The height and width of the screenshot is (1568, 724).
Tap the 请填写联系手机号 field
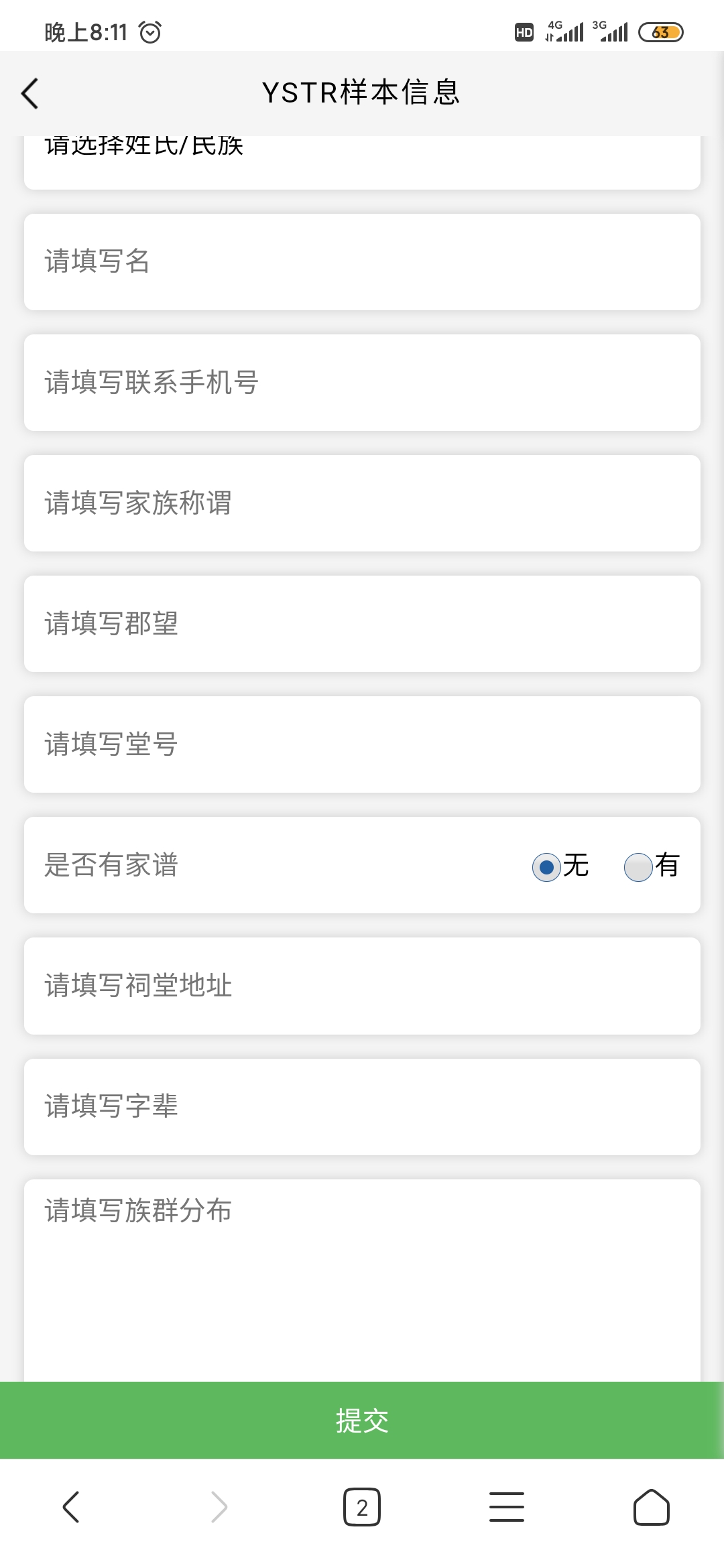click(x=362, y=383)
